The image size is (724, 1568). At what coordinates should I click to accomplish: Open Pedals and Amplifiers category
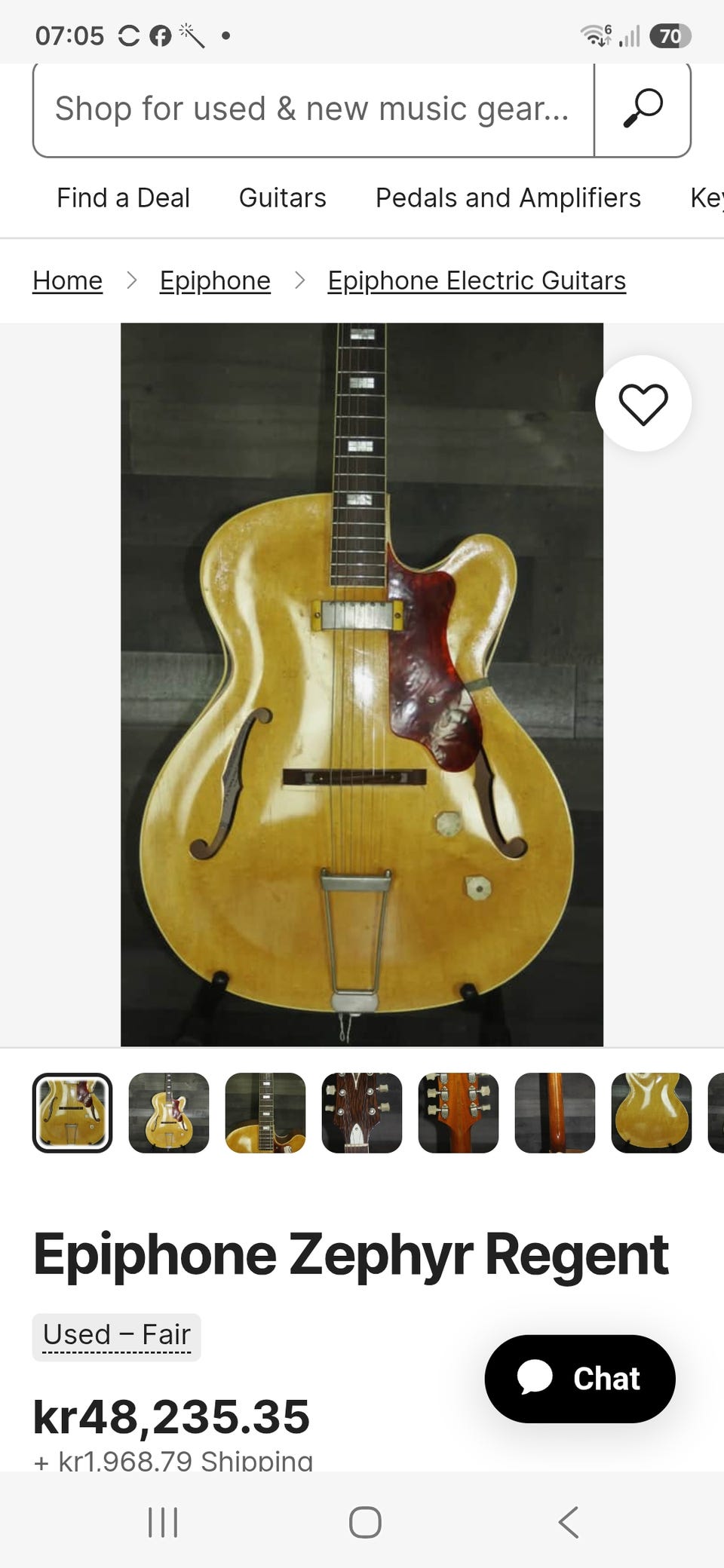pyautogui.click(x=508, y=198)
